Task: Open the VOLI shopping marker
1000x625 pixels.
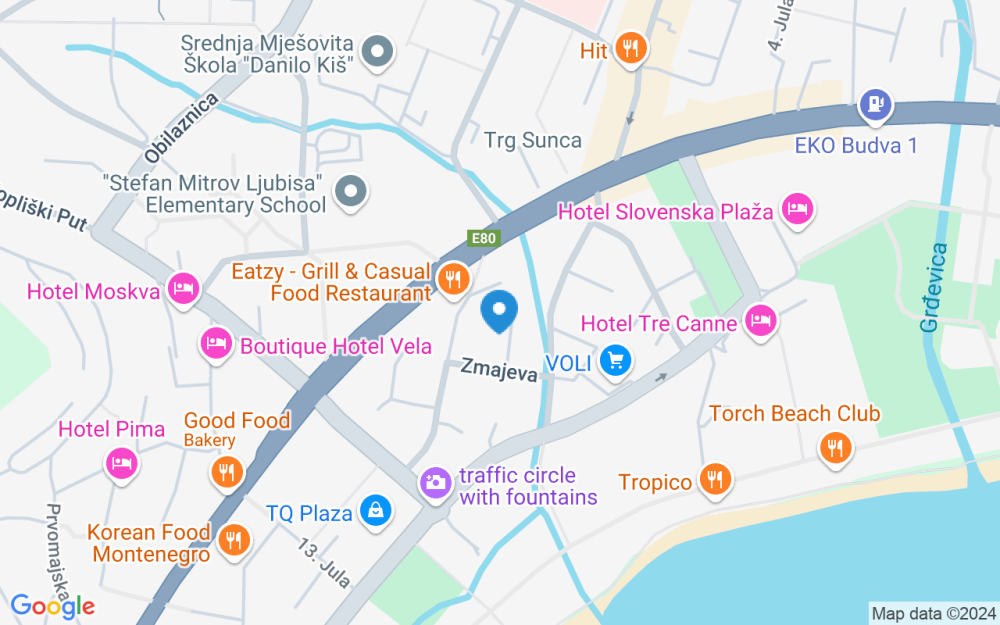Action: pos(615,362)
